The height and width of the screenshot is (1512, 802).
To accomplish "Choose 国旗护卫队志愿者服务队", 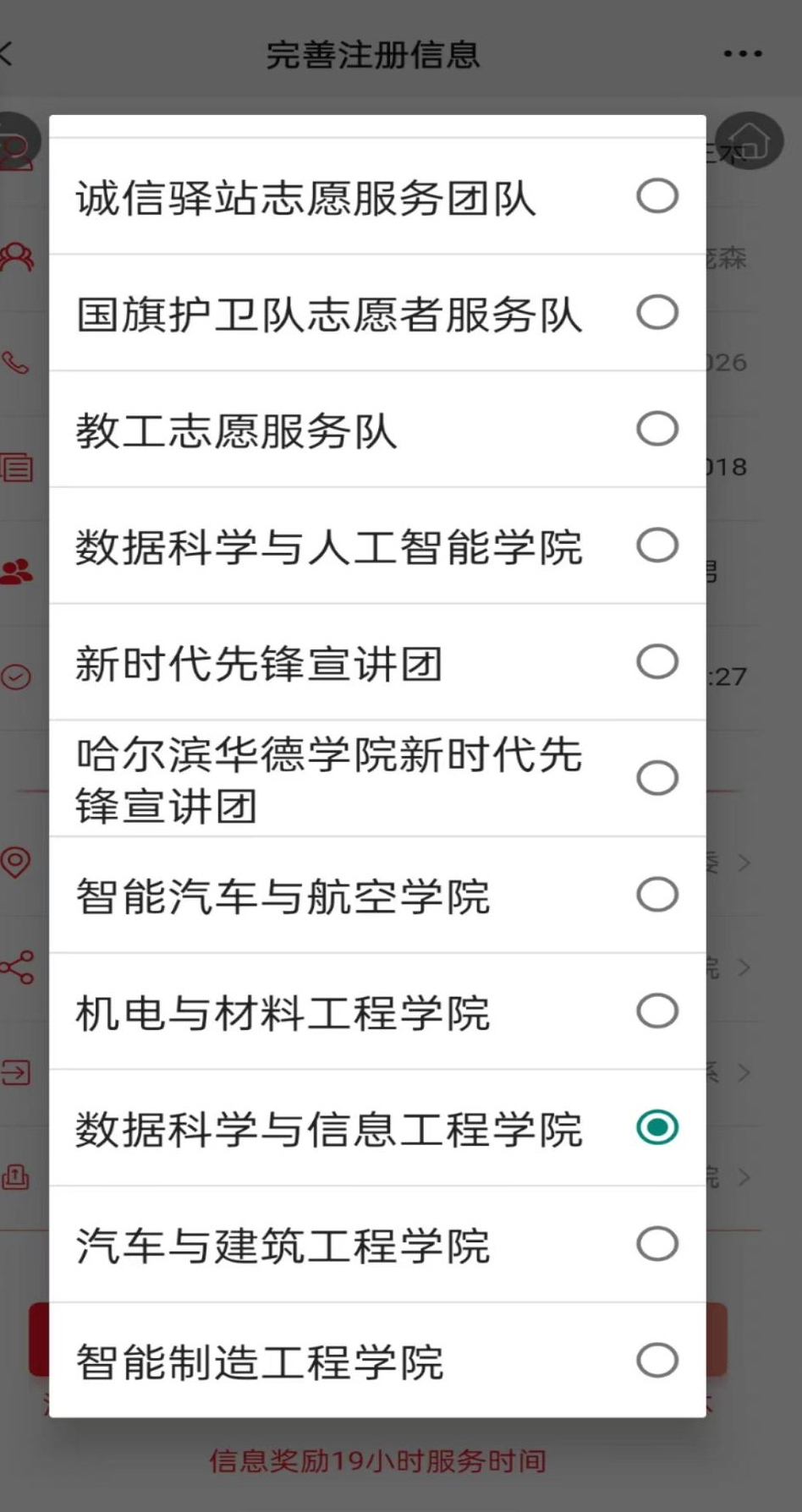I will tap(377, 313).
